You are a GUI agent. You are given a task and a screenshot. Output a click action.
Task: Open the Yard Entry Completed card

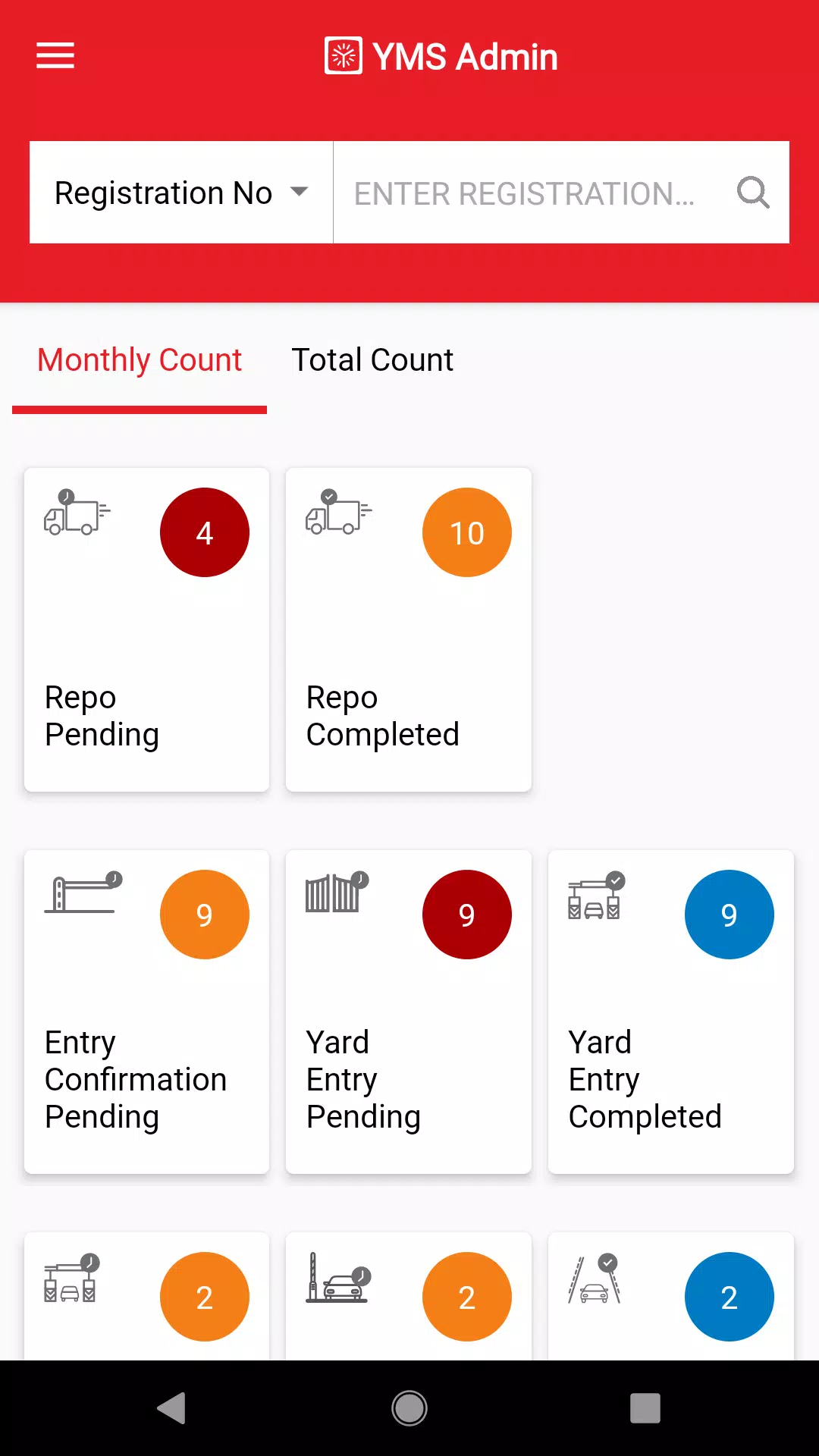point(670,1012)
